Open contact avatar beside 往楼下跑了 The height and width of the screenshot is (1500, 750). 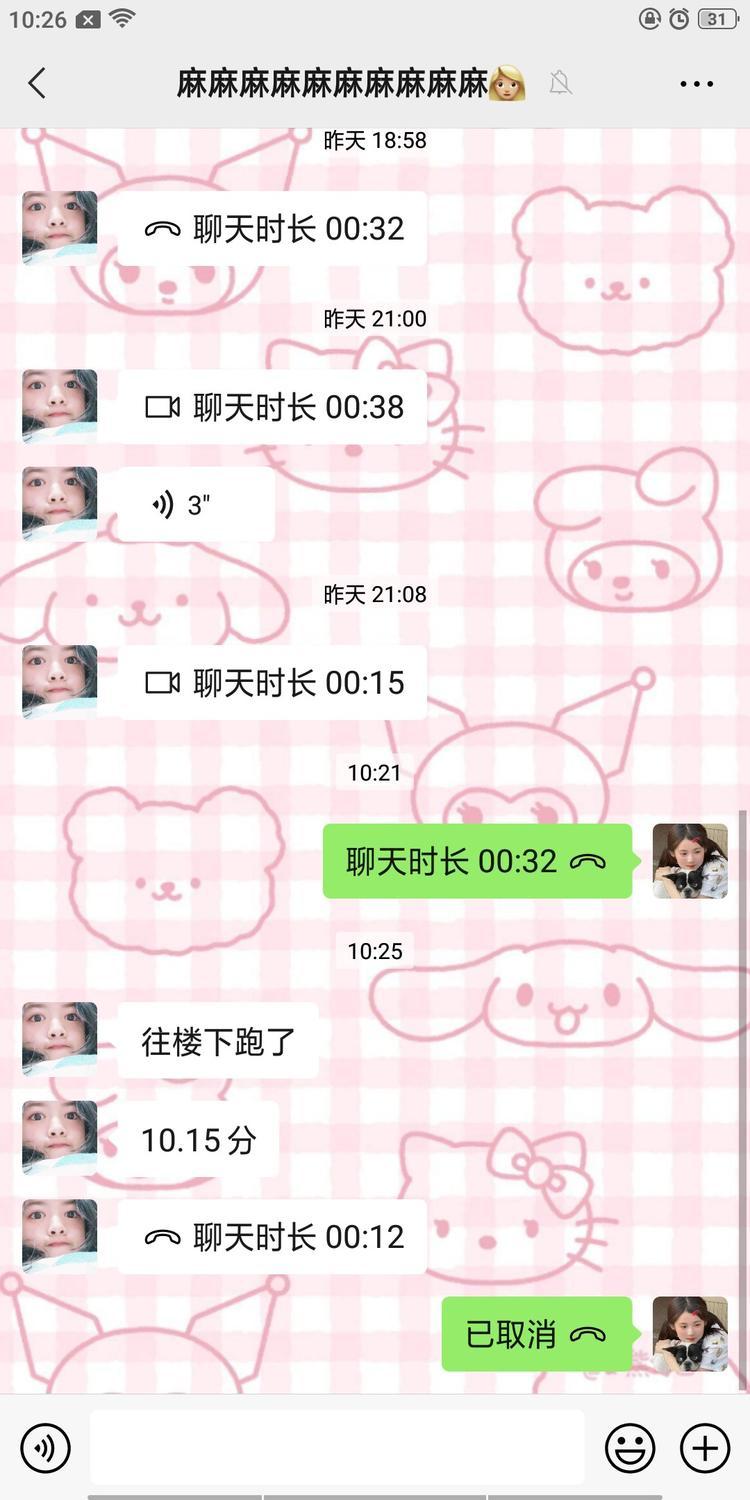point(60,1040)
